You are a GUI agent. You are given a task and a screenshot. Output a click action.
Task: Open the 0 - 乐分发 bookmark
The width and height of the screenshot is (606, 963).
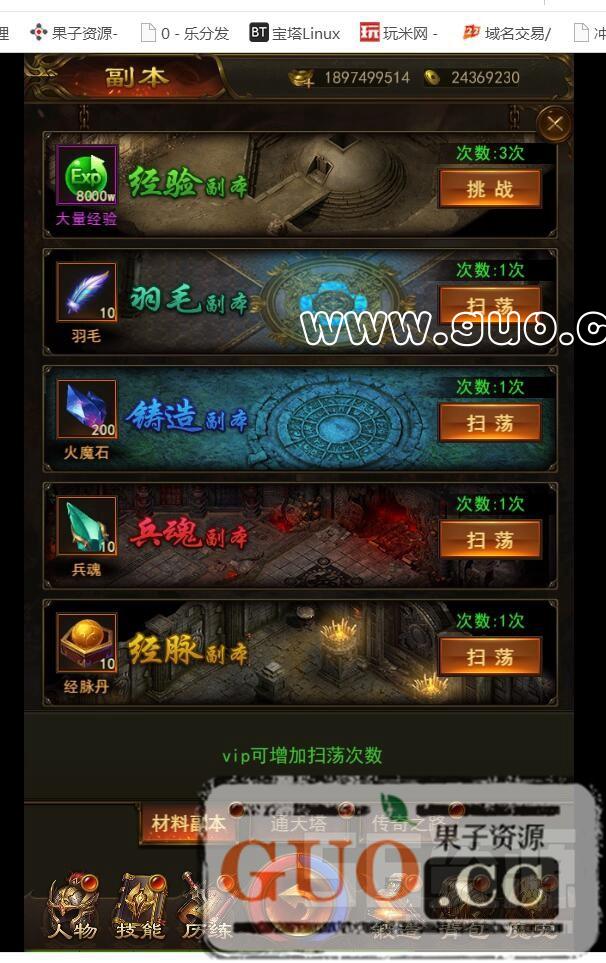(184, 33)
